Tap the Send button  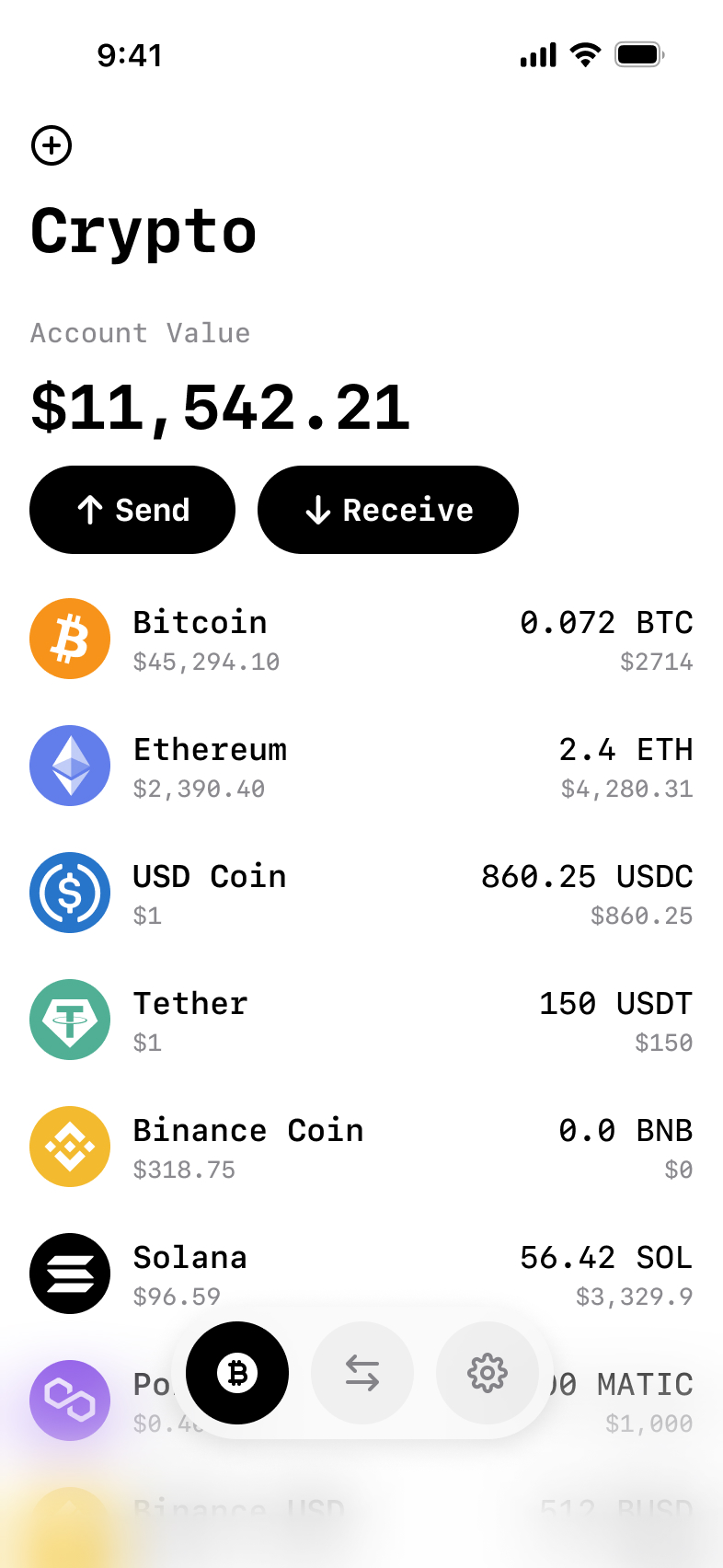point(132,510)
